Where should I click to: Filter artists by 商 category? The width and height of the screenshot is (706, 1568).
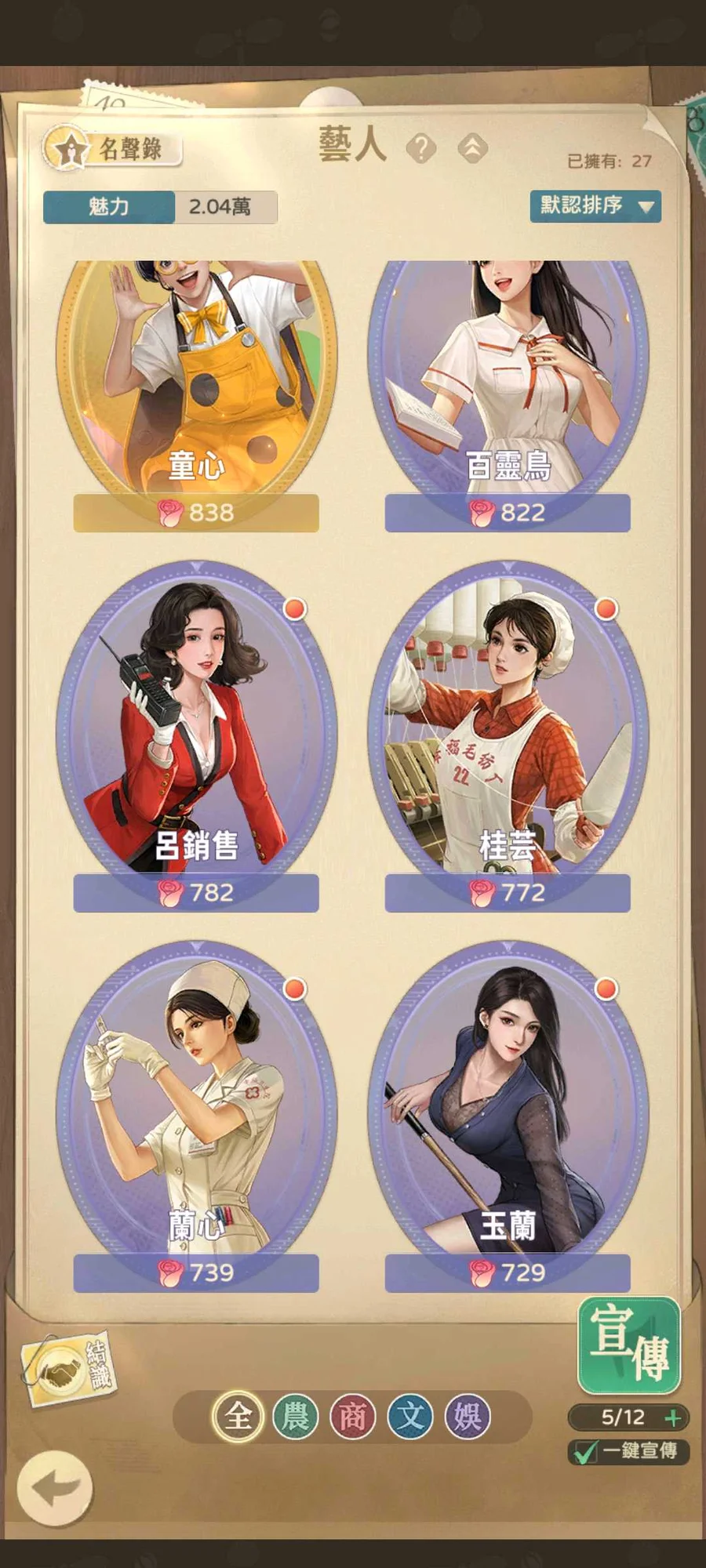[353, 1417]
